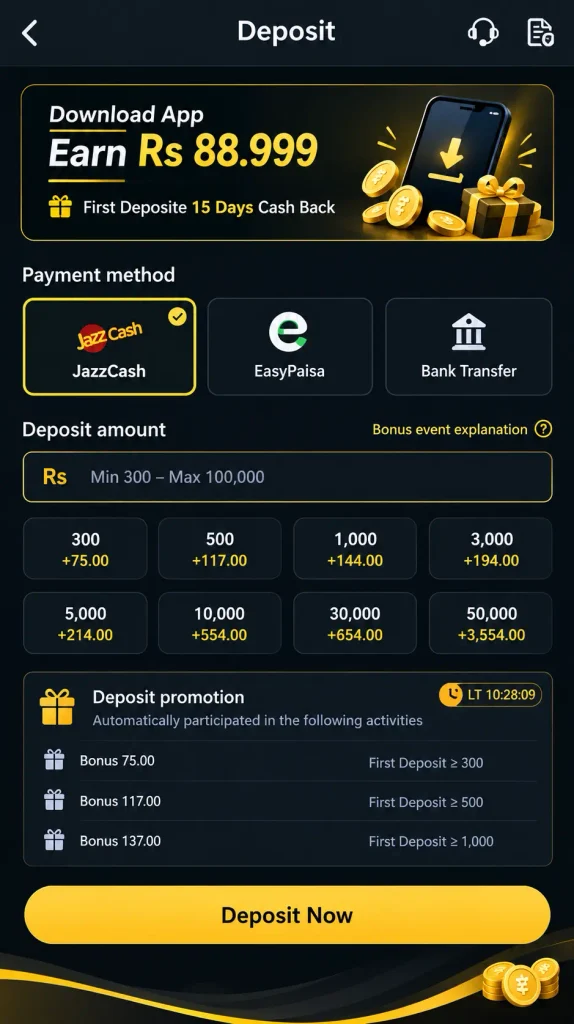Tap the deposit amount input field

click(287, 477)
